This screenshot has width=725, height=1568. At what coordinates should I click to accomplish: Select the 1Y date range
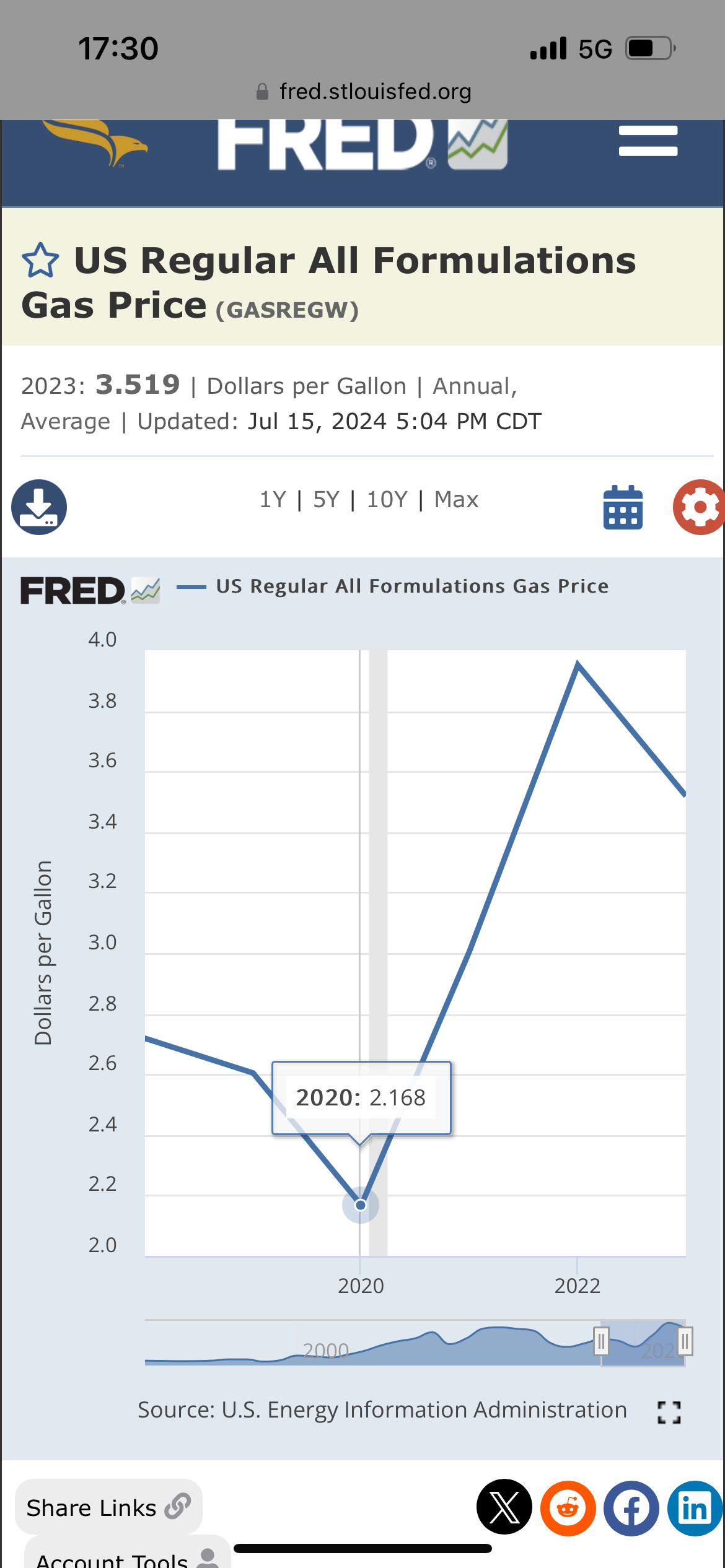273,499
